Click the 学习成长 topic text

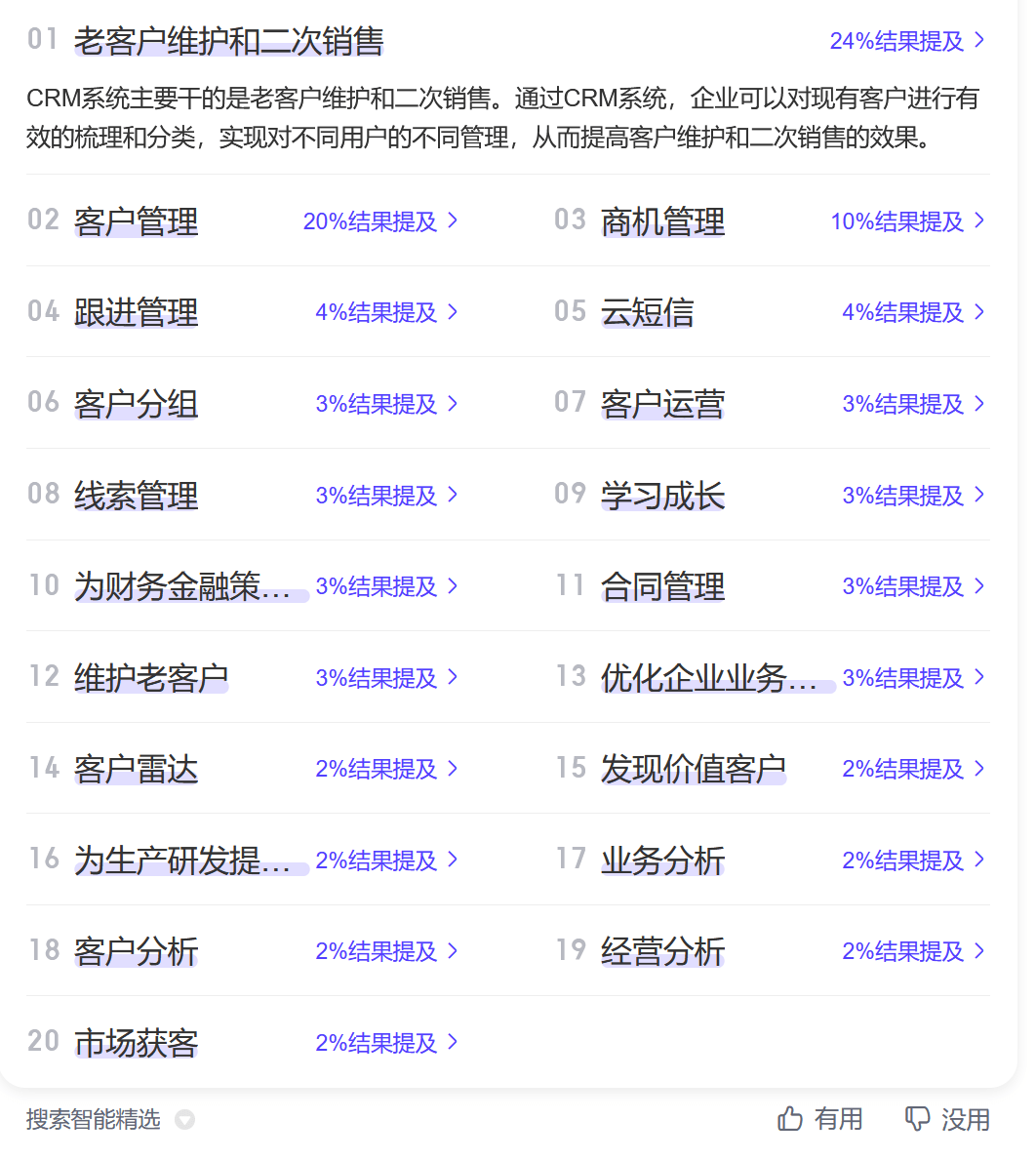click(x=662, y=495)
